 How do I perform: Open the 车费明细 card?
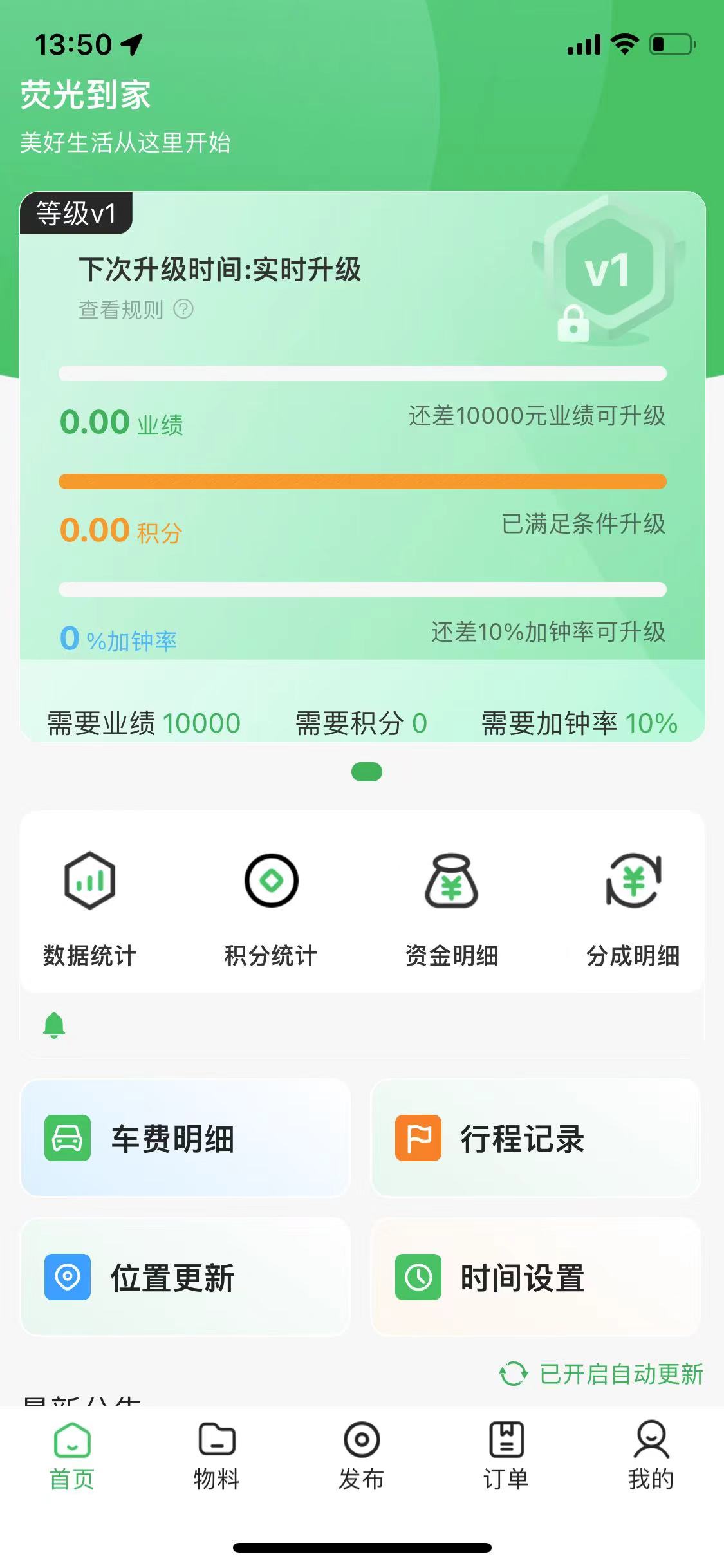[185, 1138]
